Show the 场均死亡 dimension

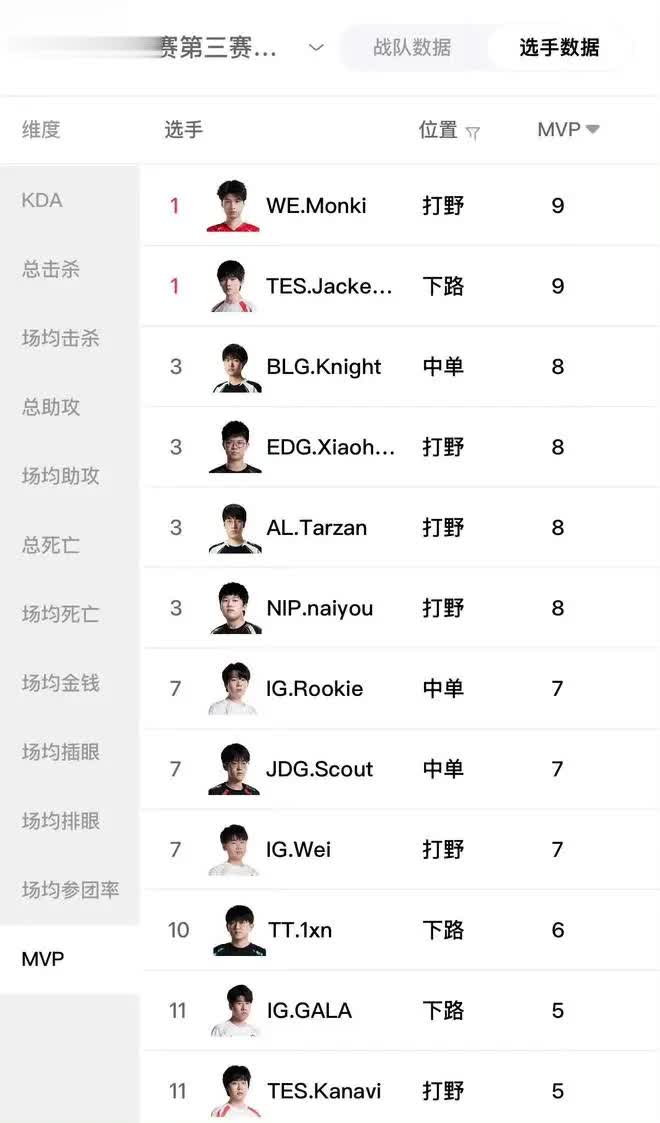pos(60,614)
